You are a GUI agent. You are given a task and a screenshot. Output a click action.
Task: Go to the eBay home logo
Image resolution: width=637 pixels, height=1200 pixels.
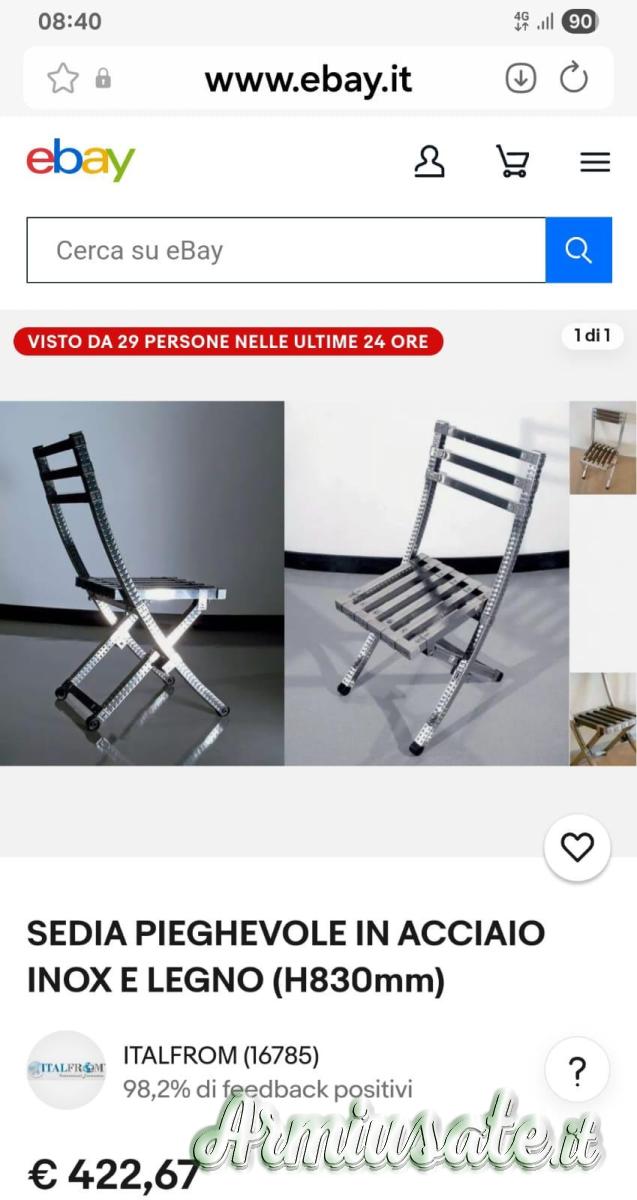tap(81, 161)
